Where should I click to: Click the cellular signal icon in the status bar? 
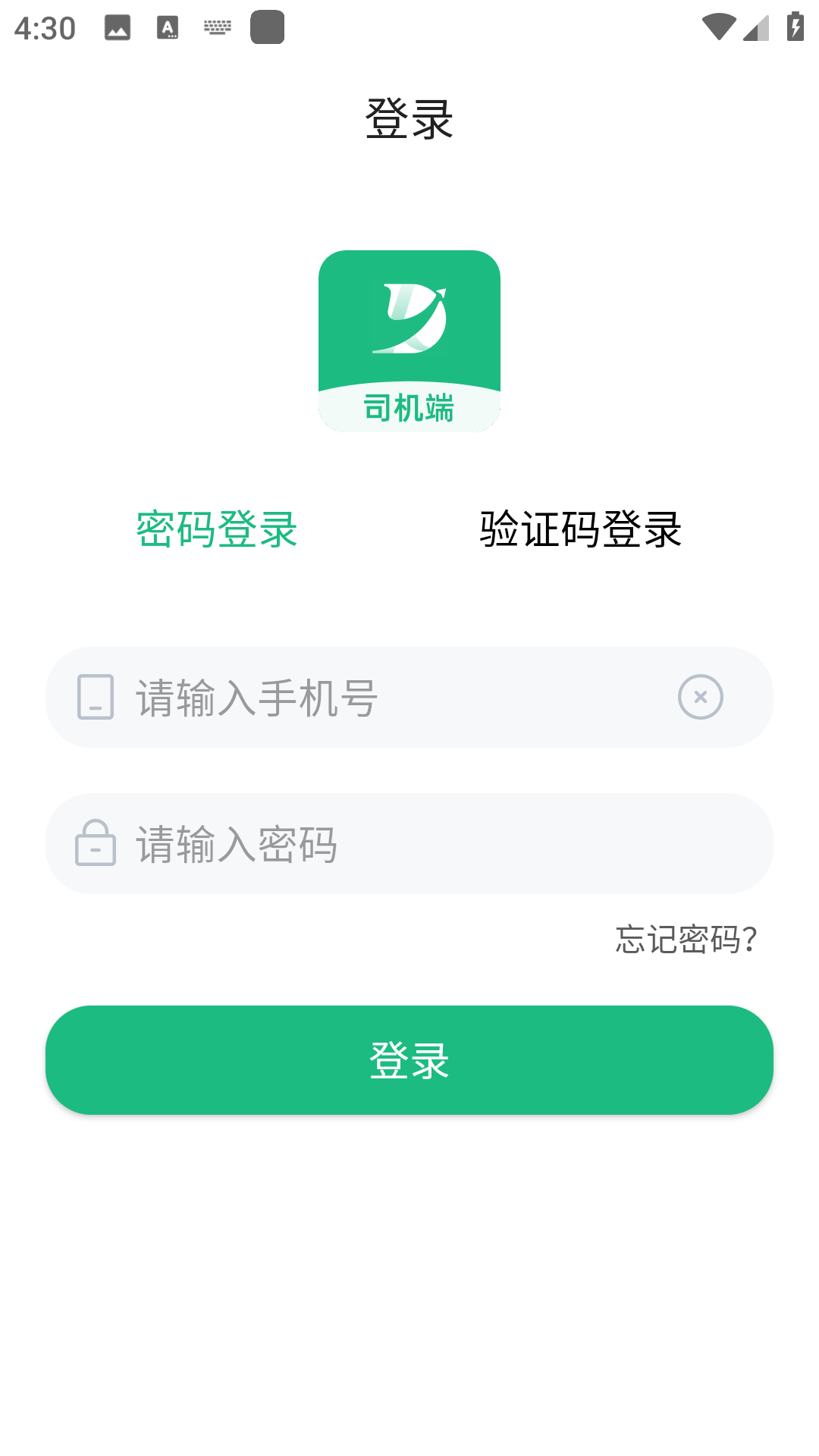[x=754, y=25]
